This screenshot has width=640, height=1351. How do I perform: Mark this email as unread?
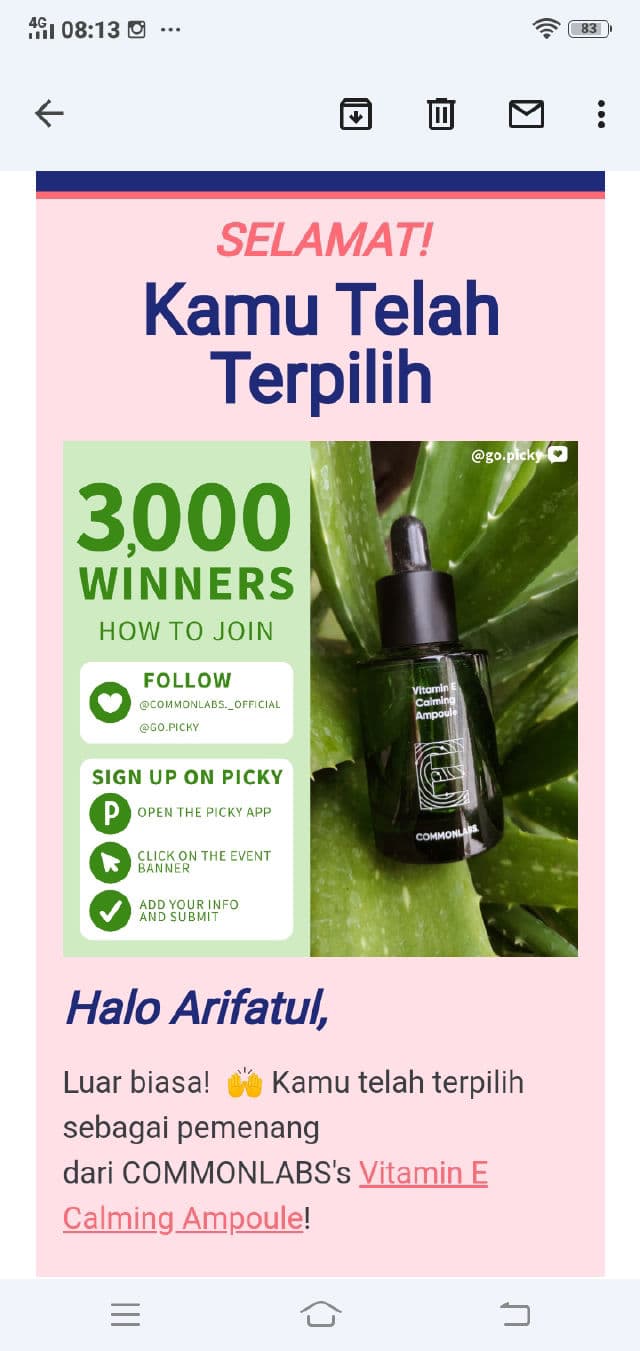526,114
